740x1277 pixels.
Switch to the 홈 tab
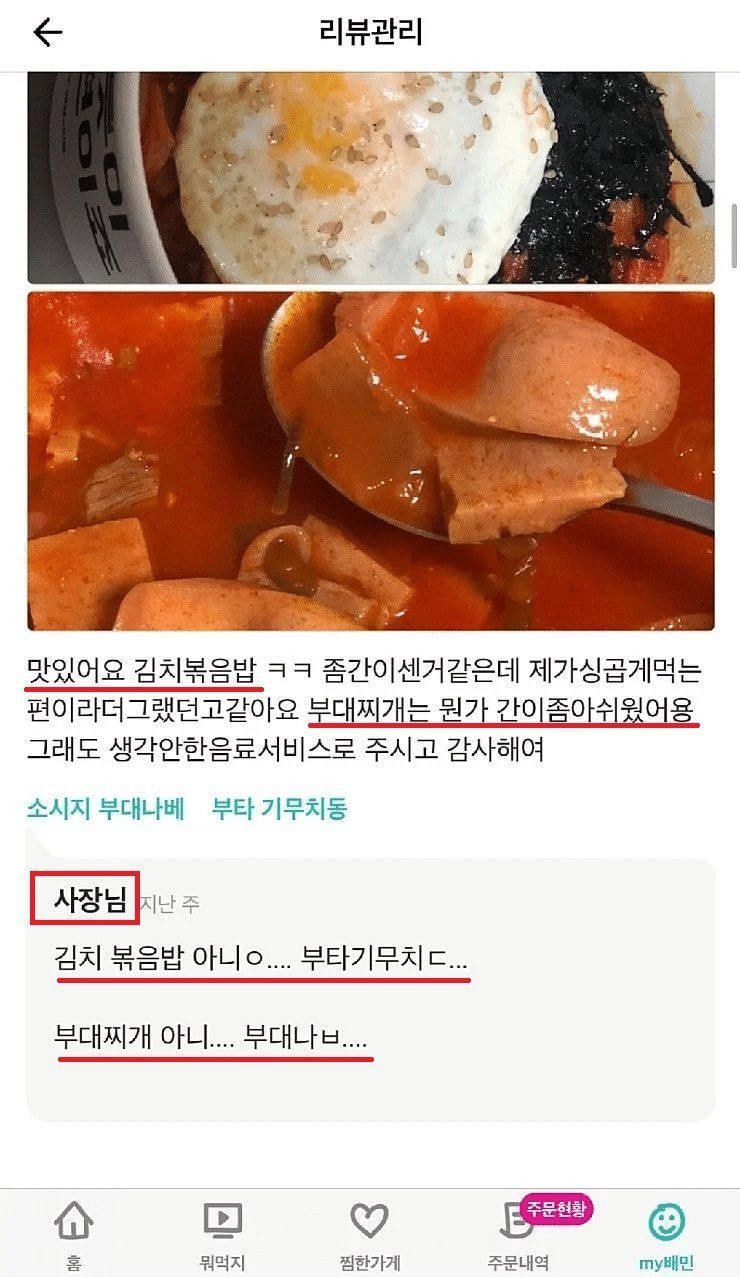(x=74, y=1233)
